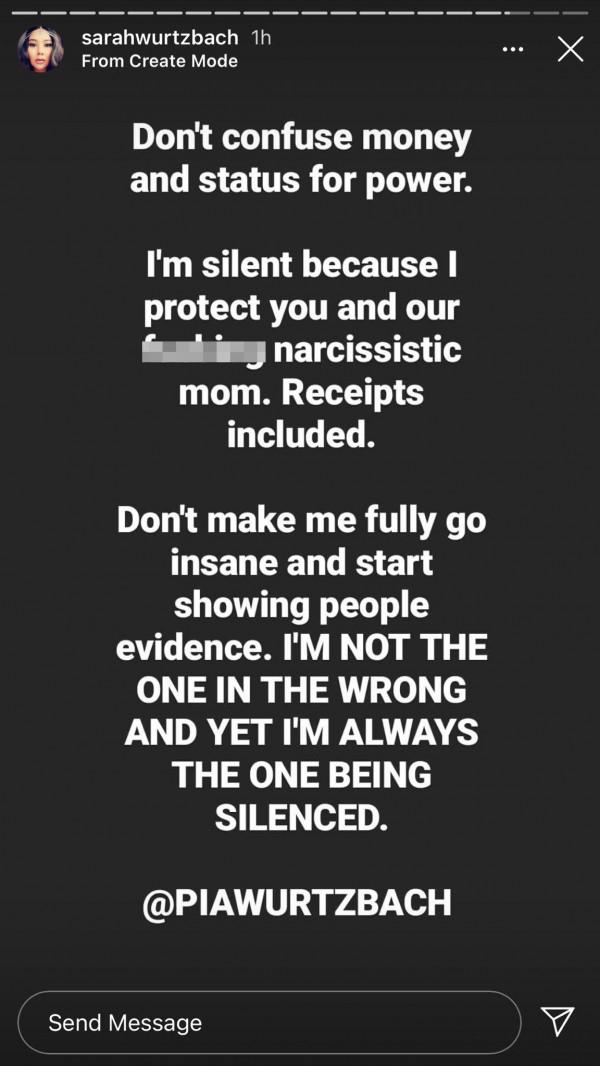Share this story via direct message

557,1021
